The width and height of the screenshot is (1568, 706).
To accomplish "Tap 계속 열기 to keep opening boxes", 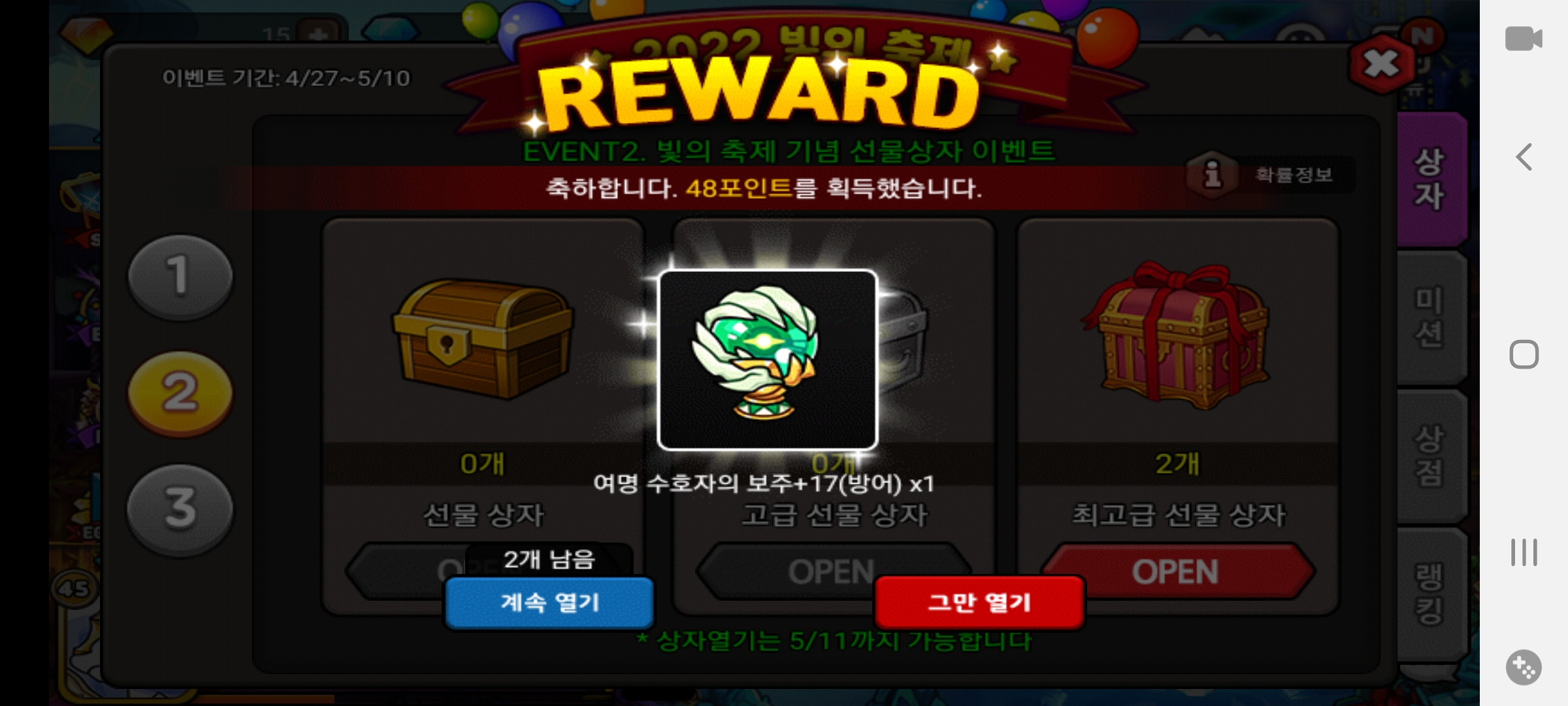I will coord(549,602).
